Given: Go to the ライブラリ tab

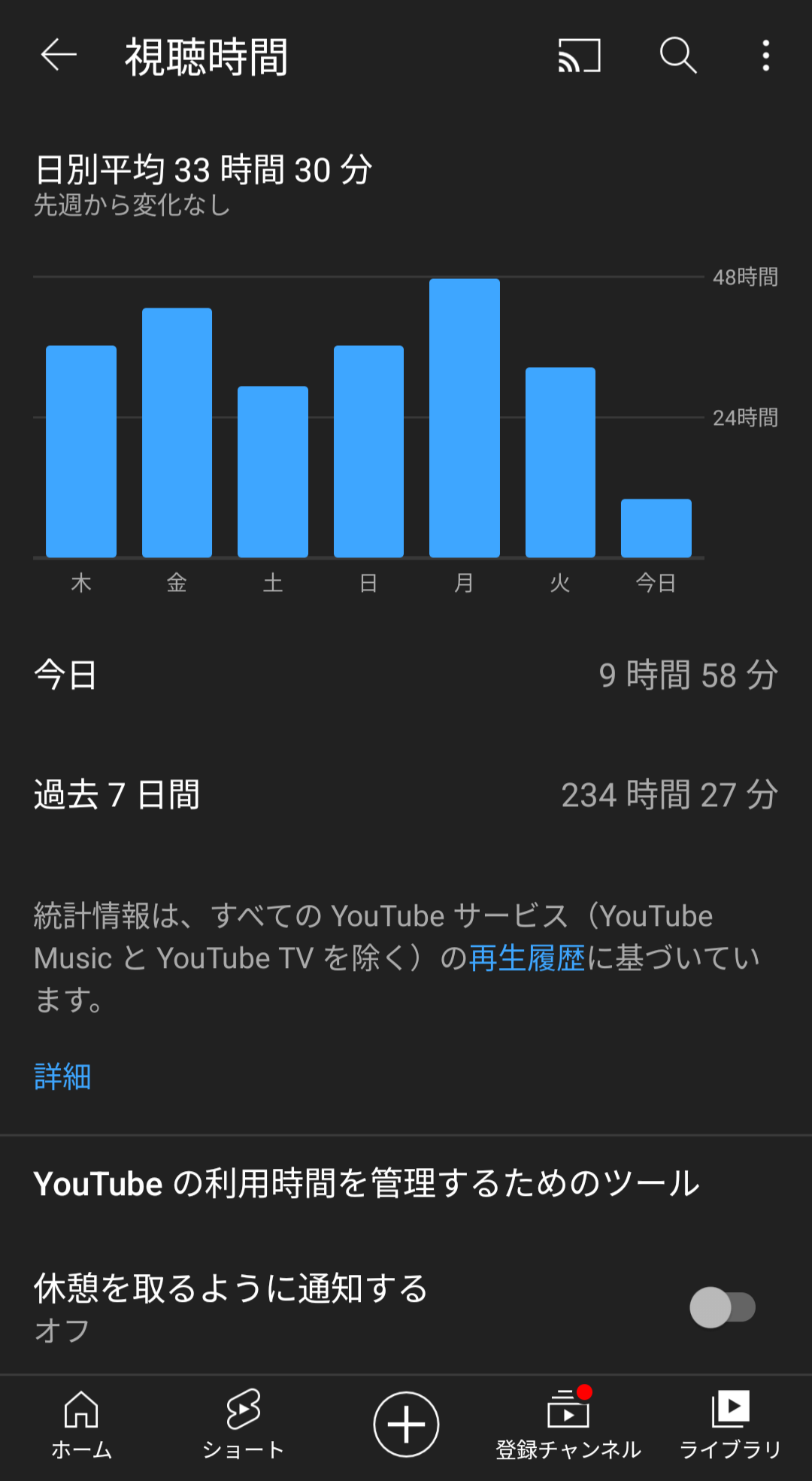Looking at the screenshot, I should pos(730,1424).
